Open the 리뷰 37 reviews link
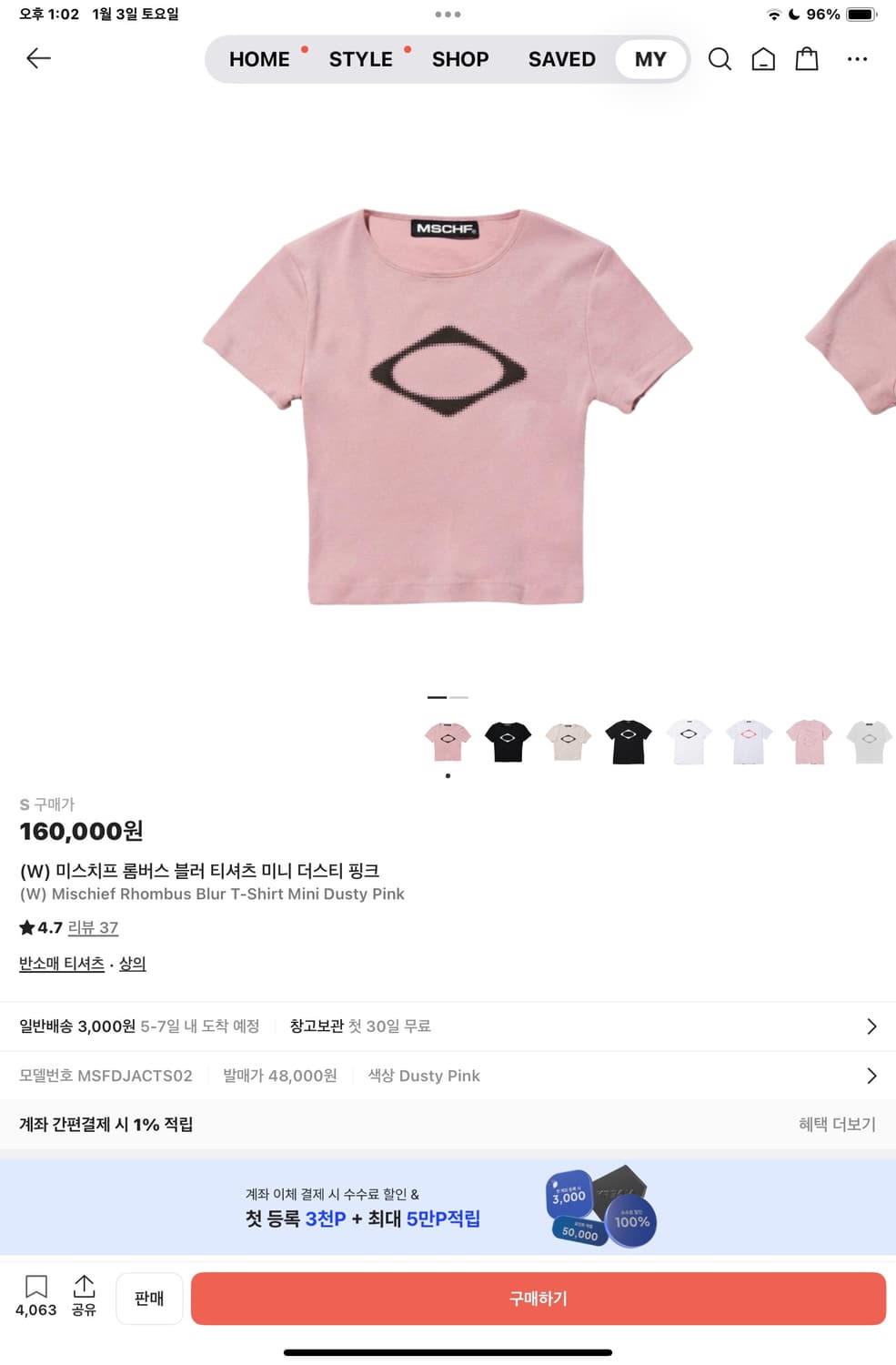Viewport: 896px width, 1365px height. (93, 927)
